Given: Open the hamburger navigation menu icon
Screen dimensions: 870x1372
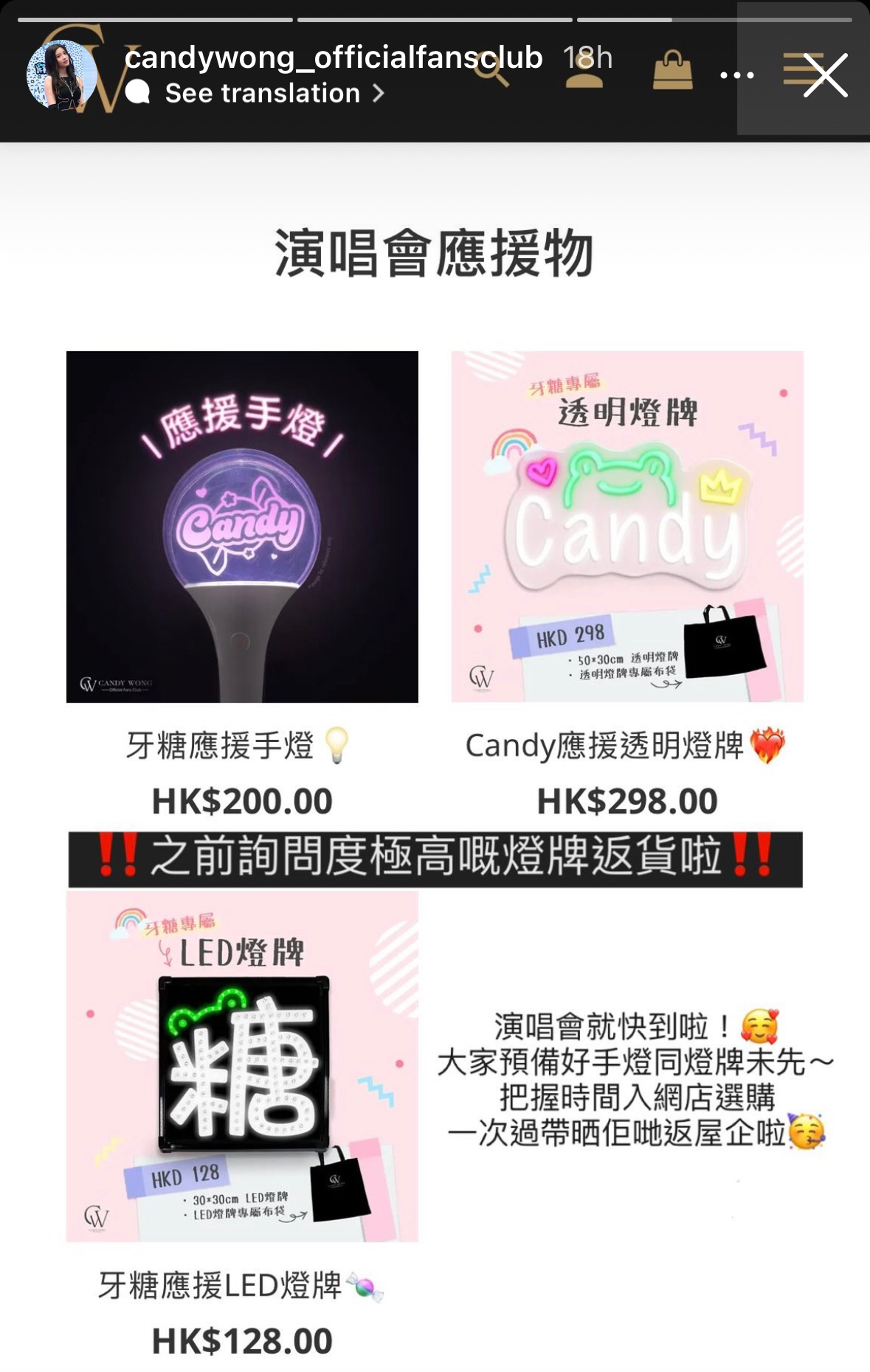Looking at the screenshot, I should pos(801,70).
